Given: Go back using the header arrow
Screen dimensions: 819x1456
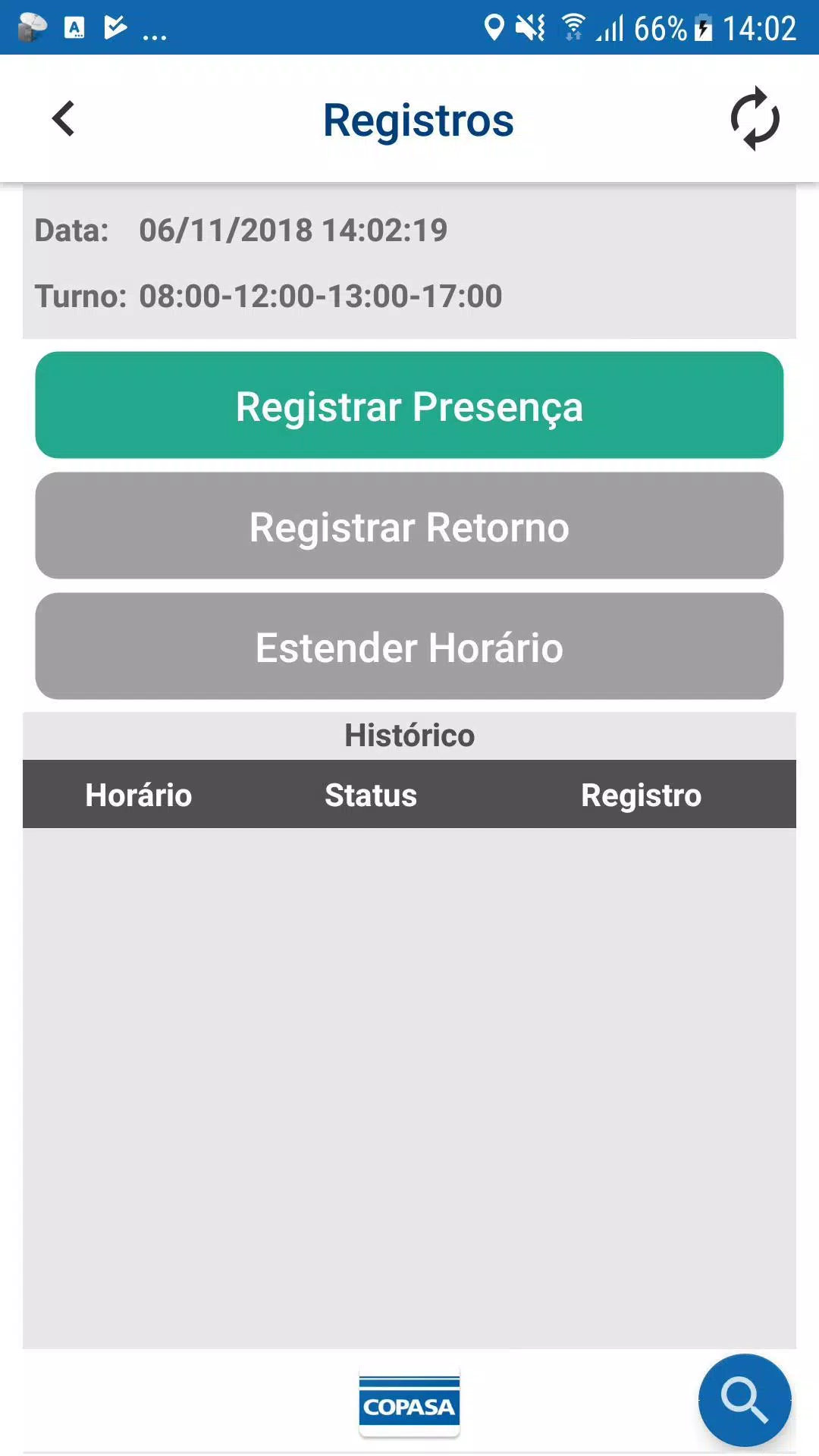Looking at the screenshot, I should (64, 119).
